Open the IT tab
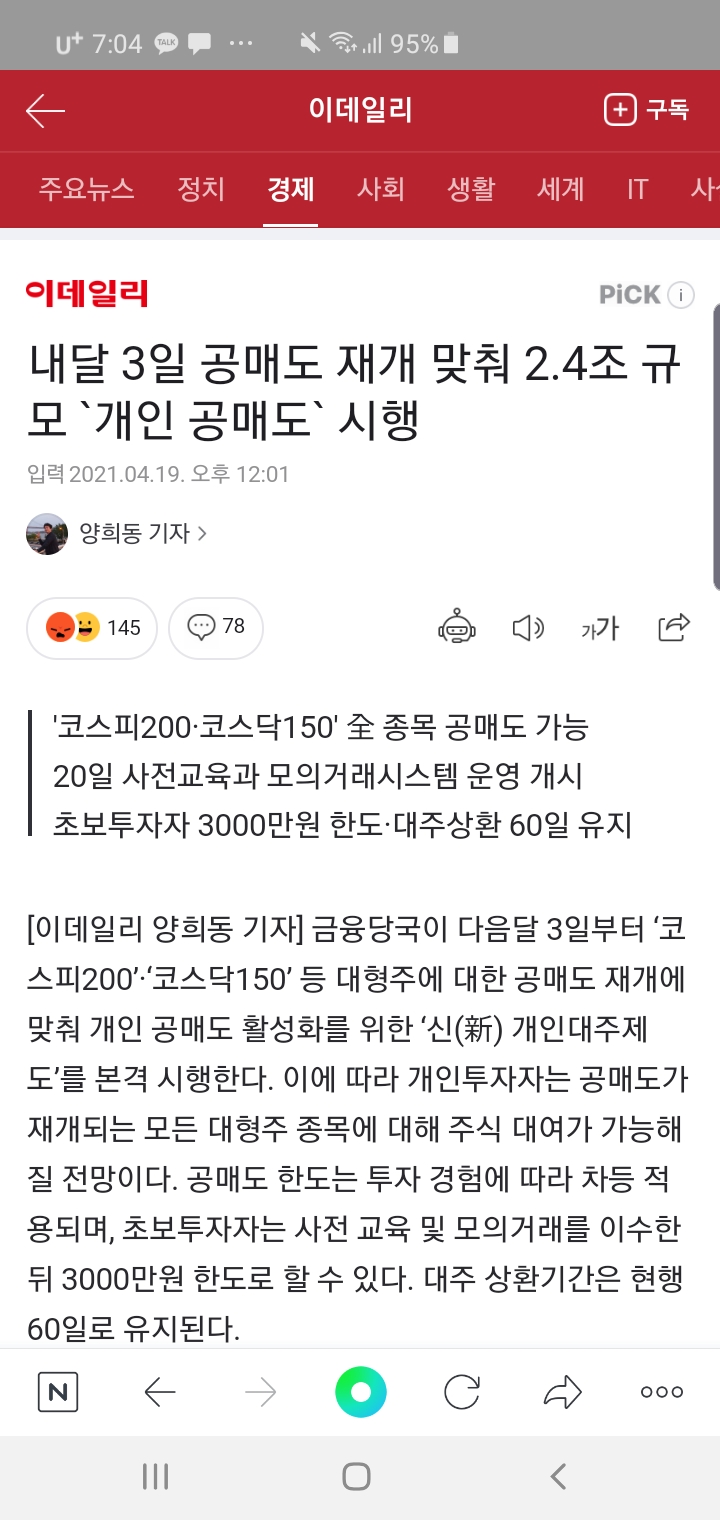This screenshot has height=1520, width=720. 637,189
